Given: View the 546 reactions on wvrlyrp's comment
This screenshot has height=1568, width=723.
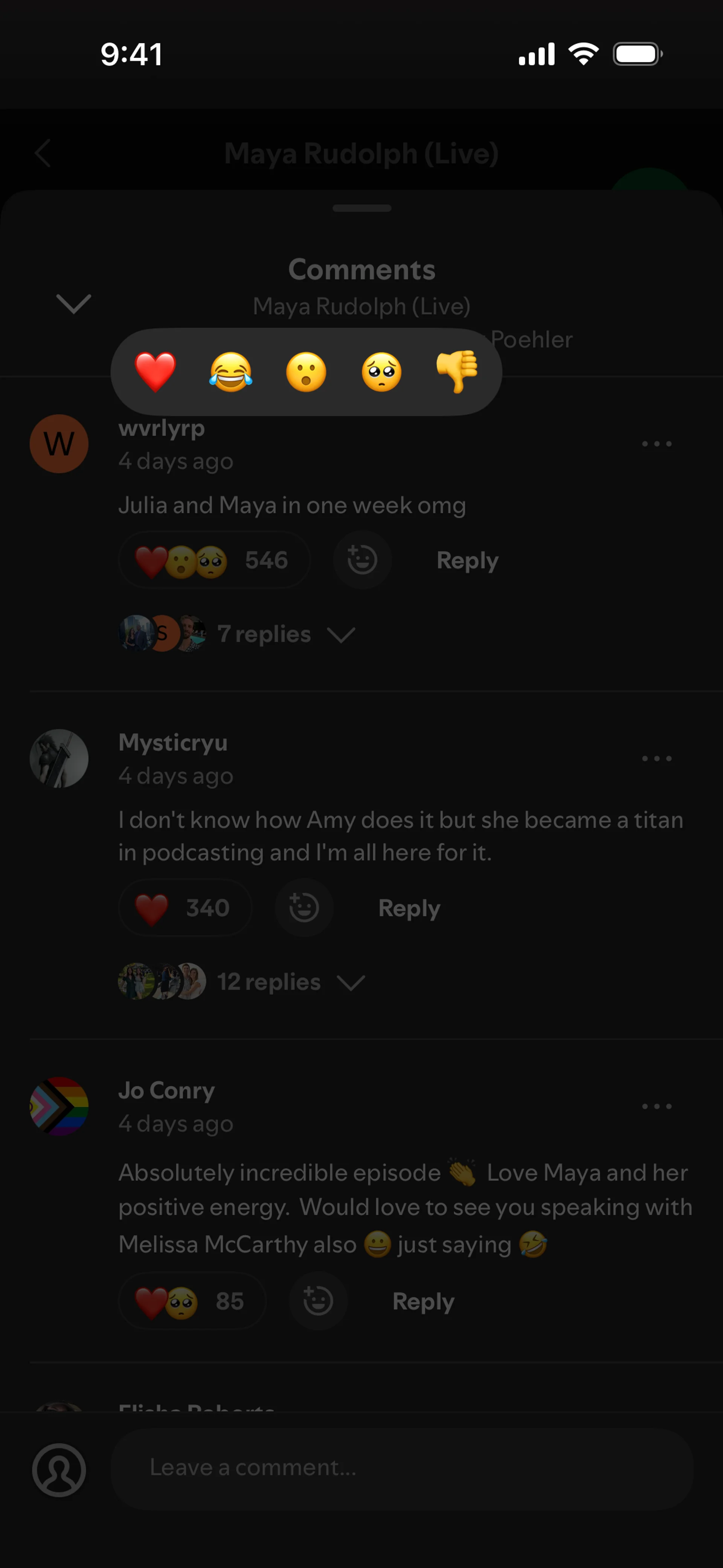Looking at the screenshot, I should (214, 560).
